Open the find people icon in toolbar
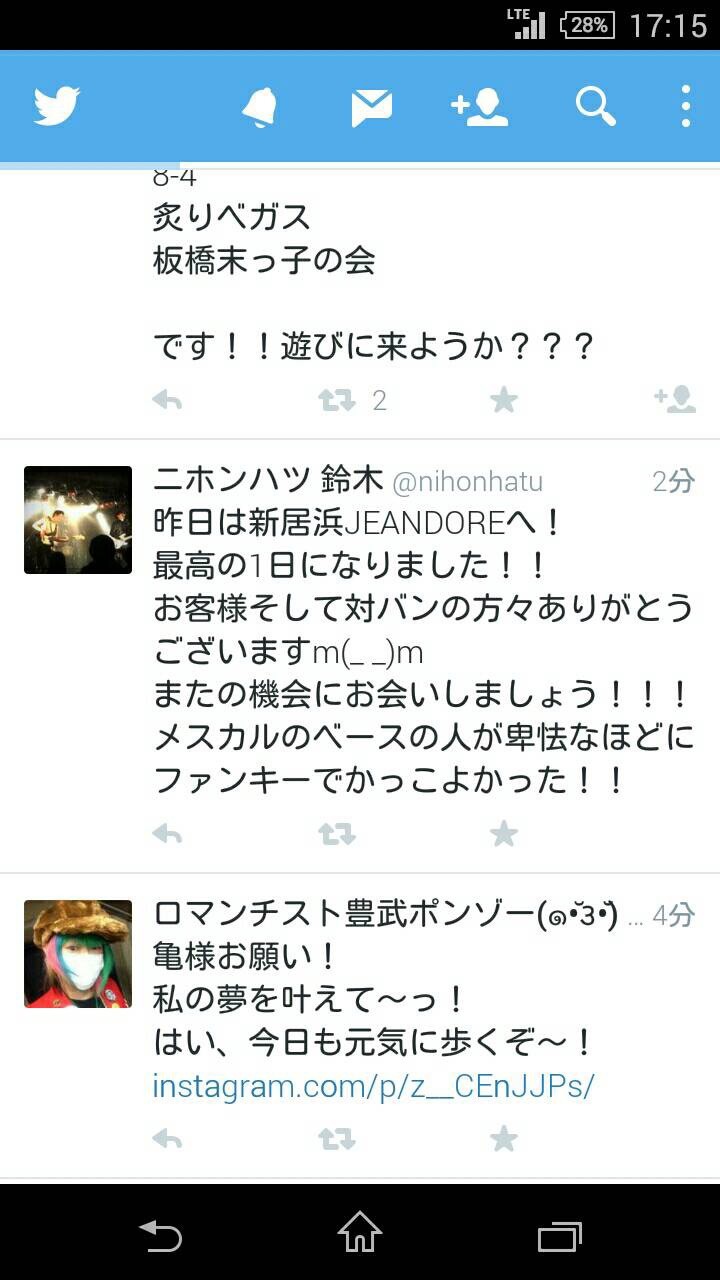 pyautogui.click(x=480, y=106)
